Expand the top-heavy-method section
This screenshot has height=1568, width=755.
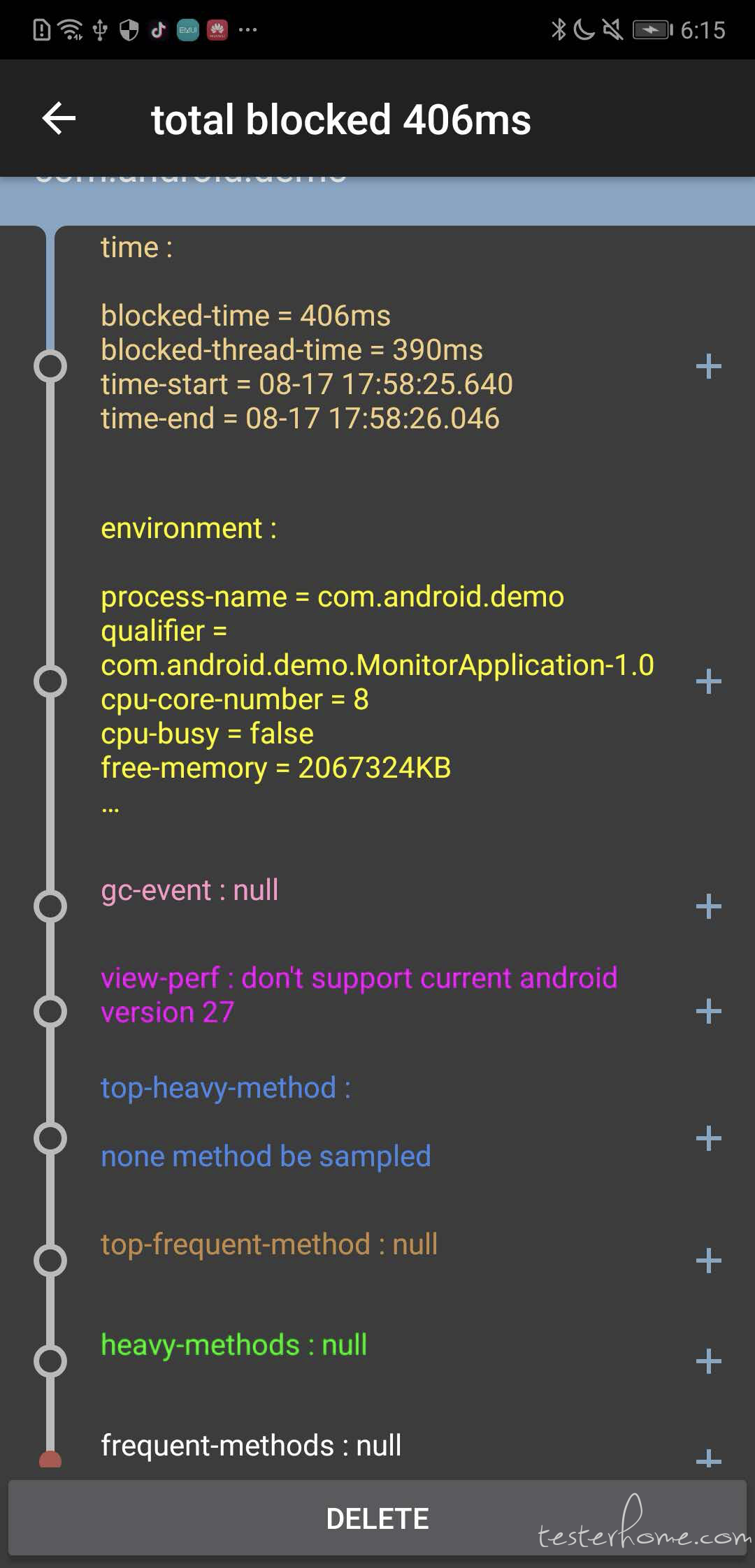709,1138
